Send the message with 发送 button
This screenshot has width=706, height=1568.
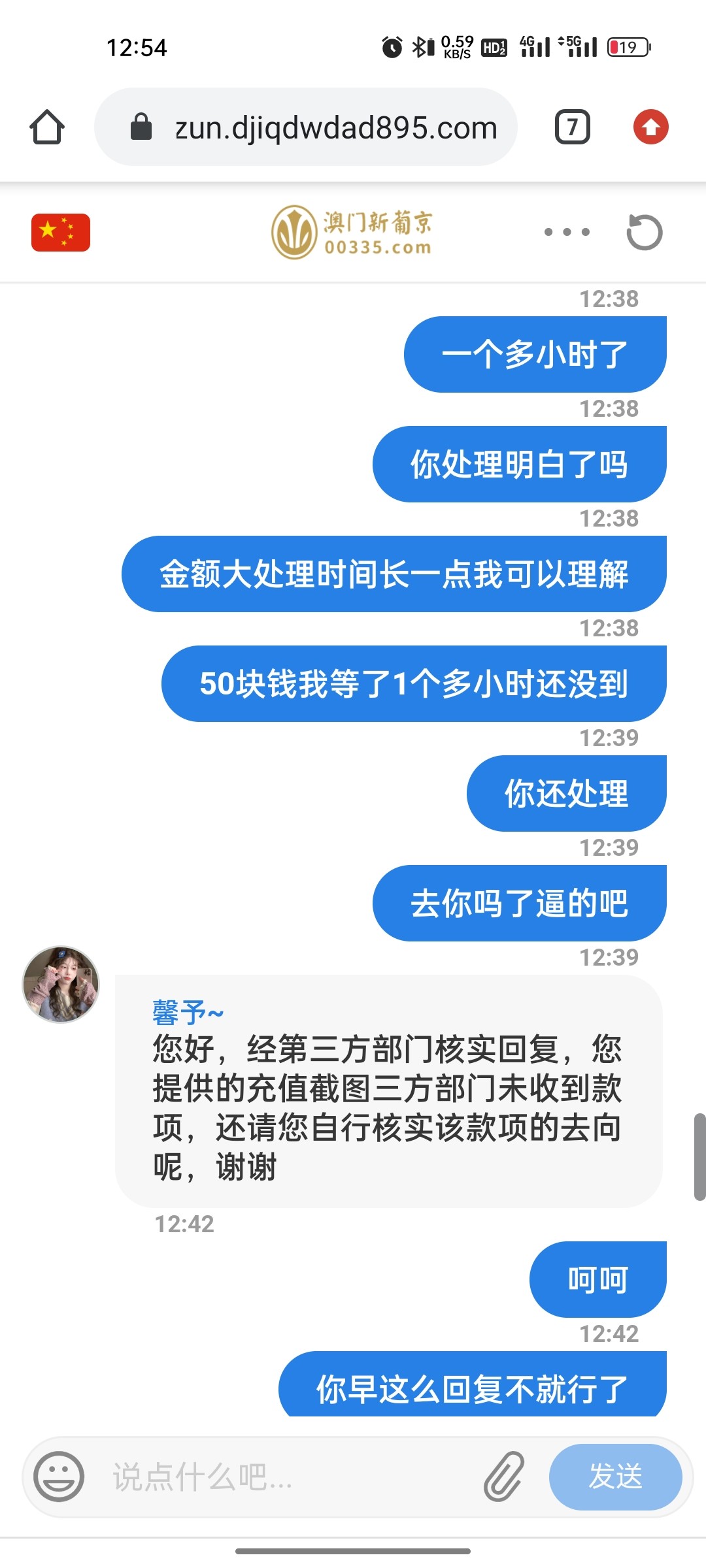(615, 1477)
